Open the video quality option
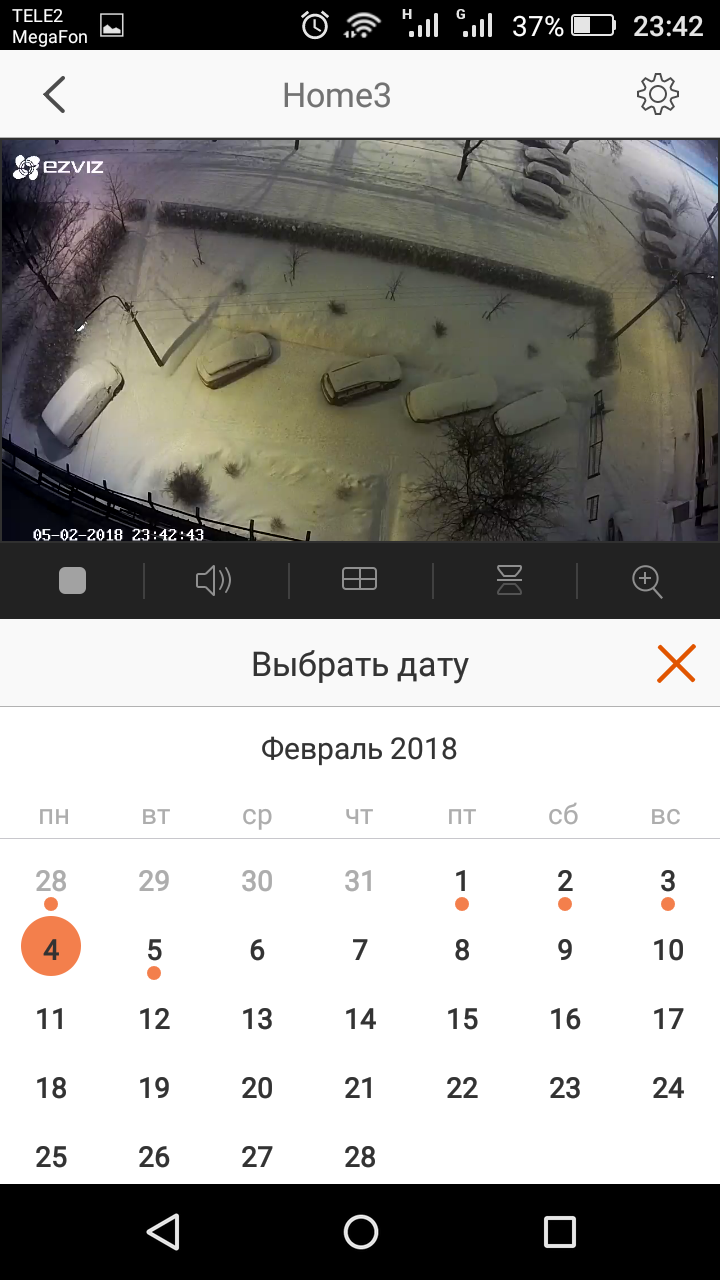The image size is (720, 1280). [509, 581]
